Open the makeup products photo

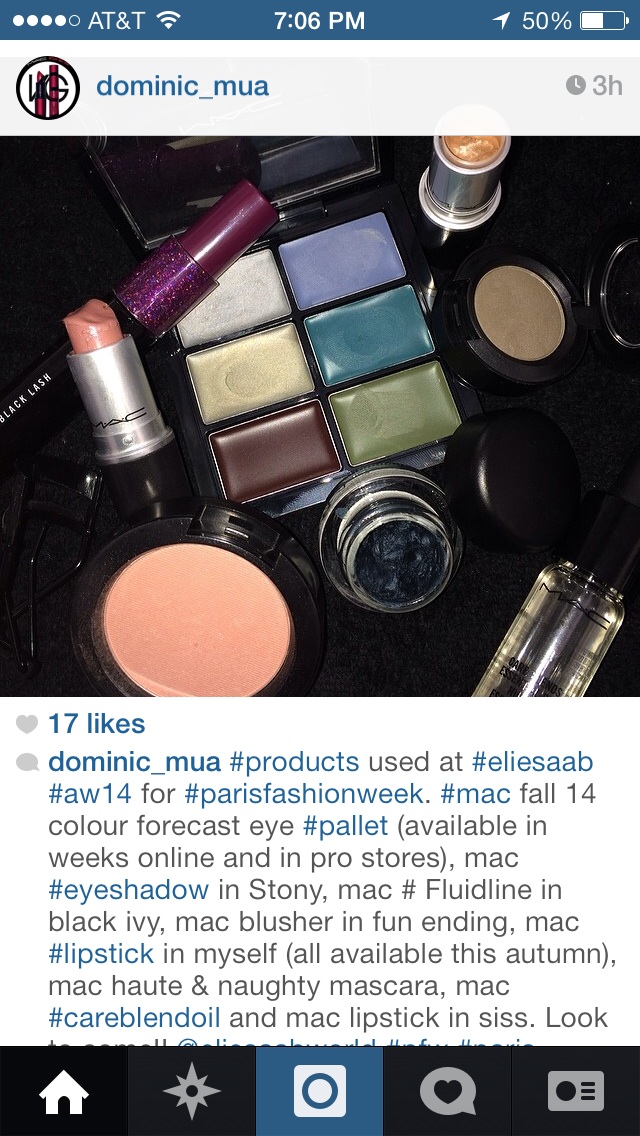320,416
